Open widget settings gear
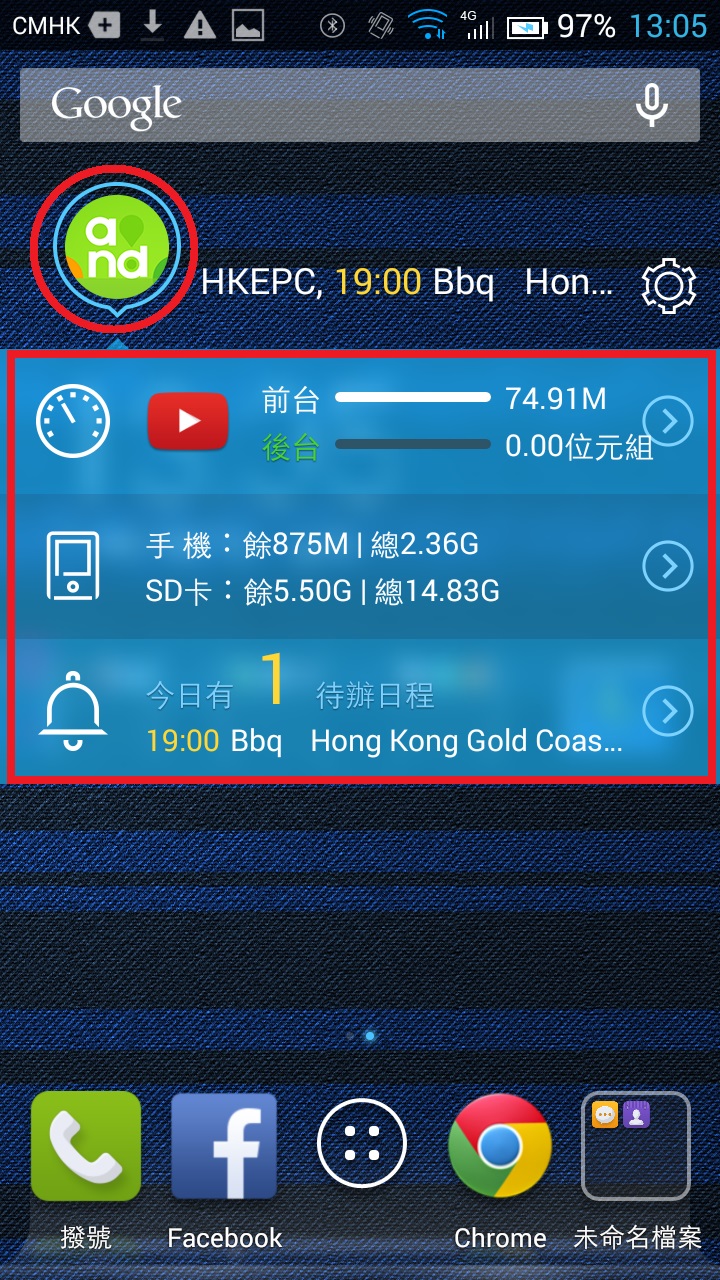This screenshot has height=1280, width=720. point(668,286)
